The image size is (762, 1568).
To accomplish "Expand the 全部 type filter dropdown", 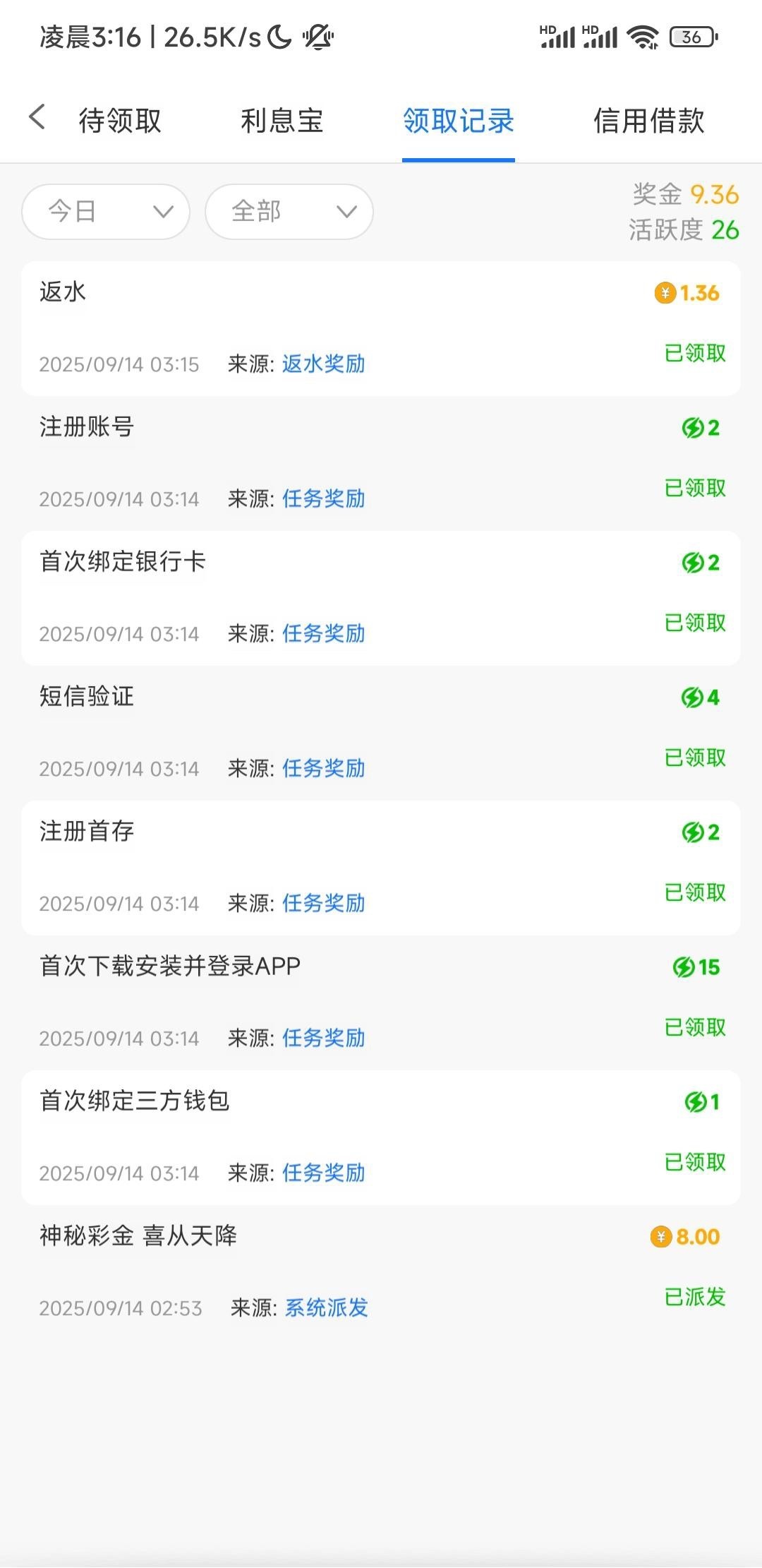I will 289,212.
